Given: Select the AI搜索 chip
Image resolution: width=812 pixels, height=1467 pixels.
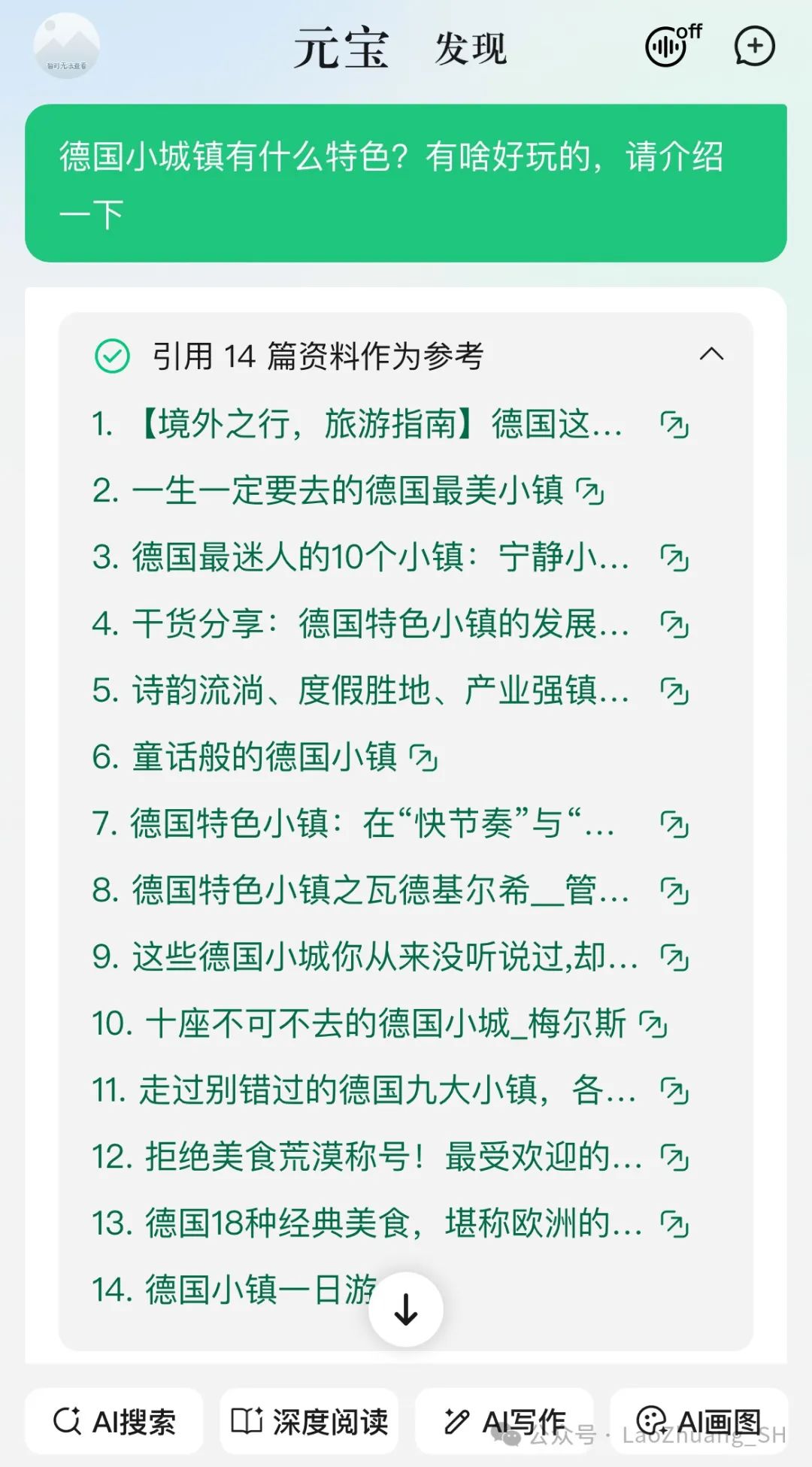Looking at the screenshot, I should (x=114, y=1421).
